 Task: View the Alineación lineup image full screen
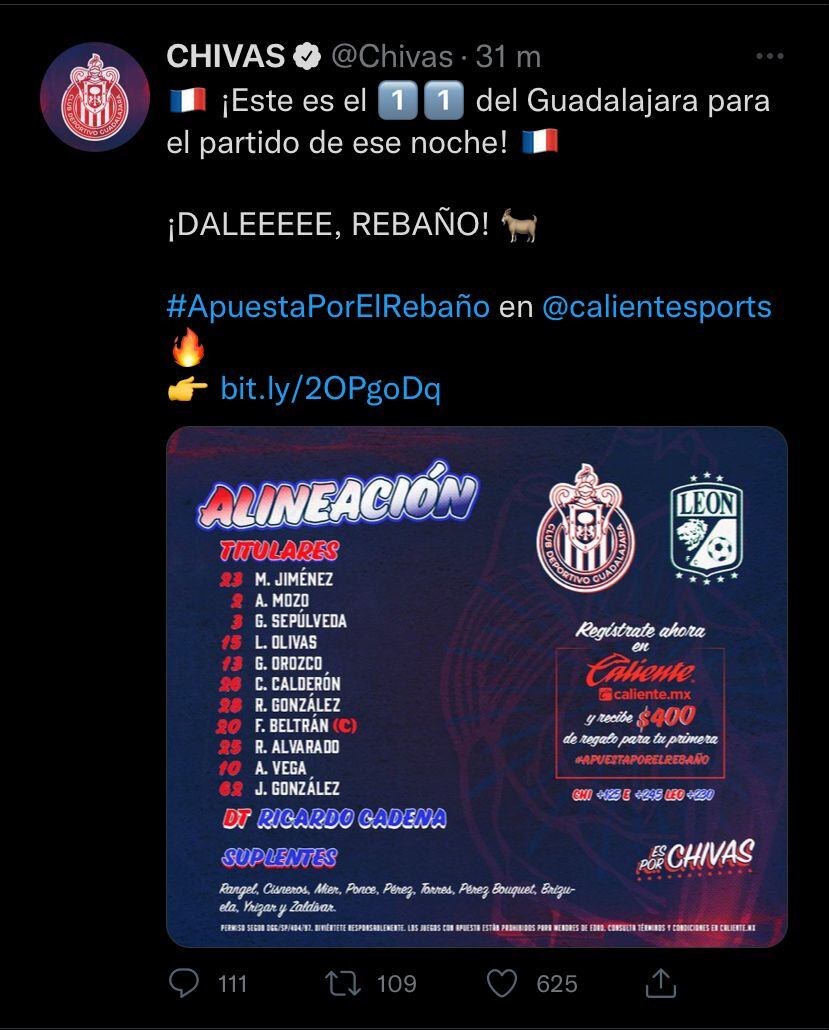[476, 686]
